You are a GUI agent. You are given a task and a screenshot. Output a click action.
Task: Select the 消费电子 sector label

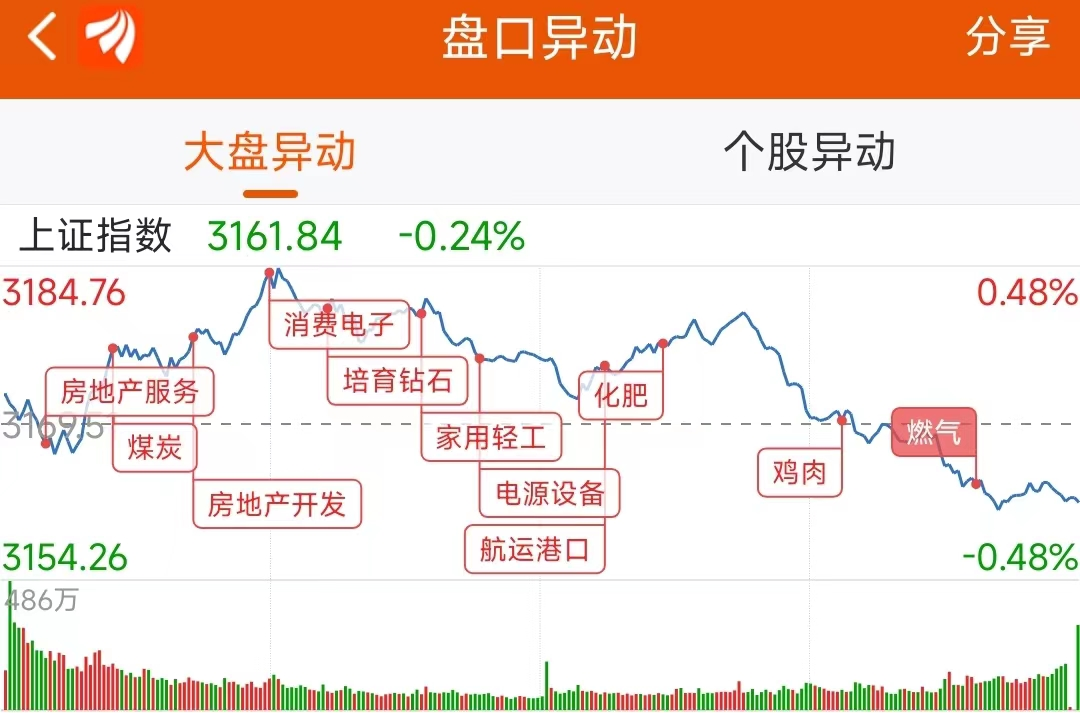[x=339, y=324]
